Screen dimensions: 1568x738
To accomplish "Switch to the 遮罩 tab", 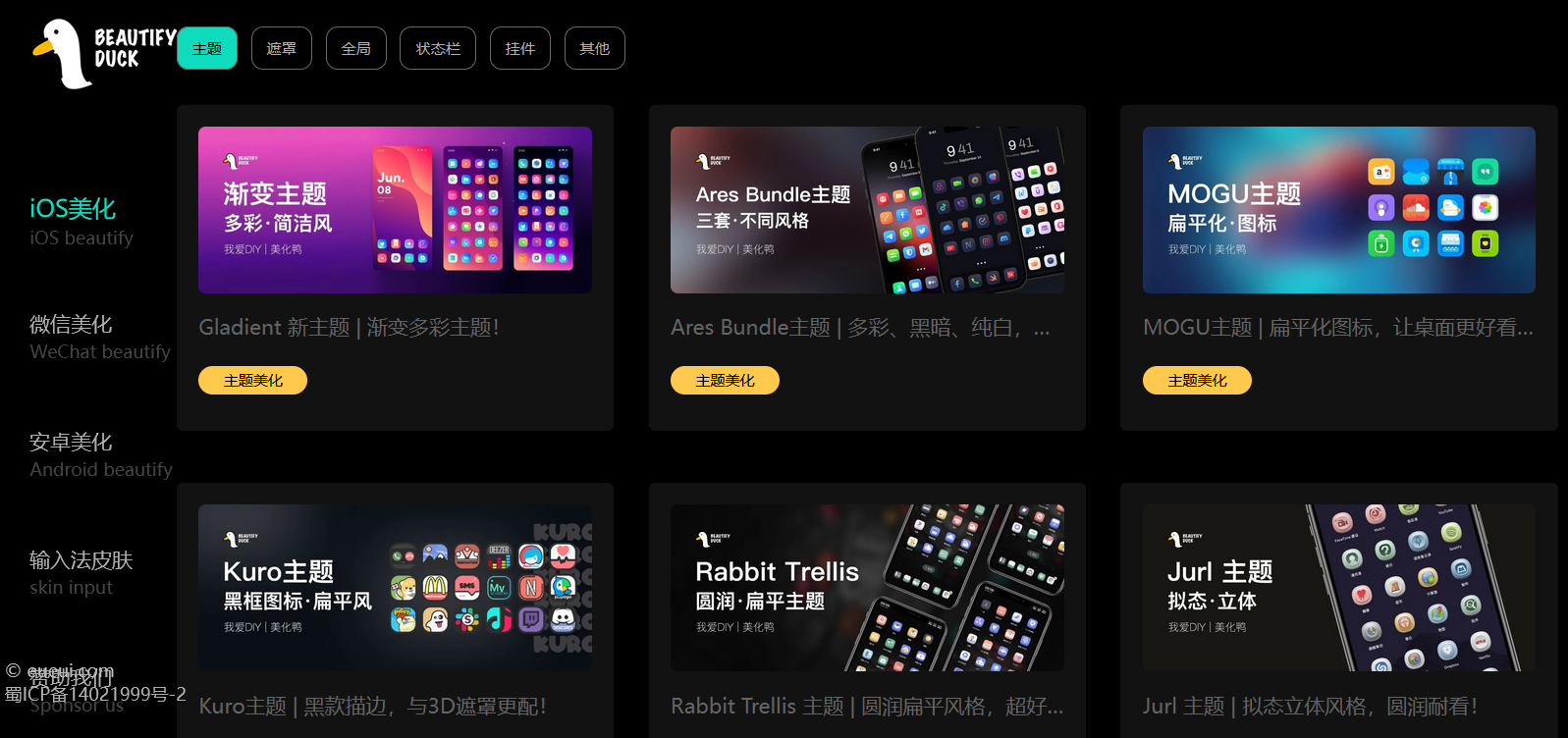I will (x=282, y=48).
